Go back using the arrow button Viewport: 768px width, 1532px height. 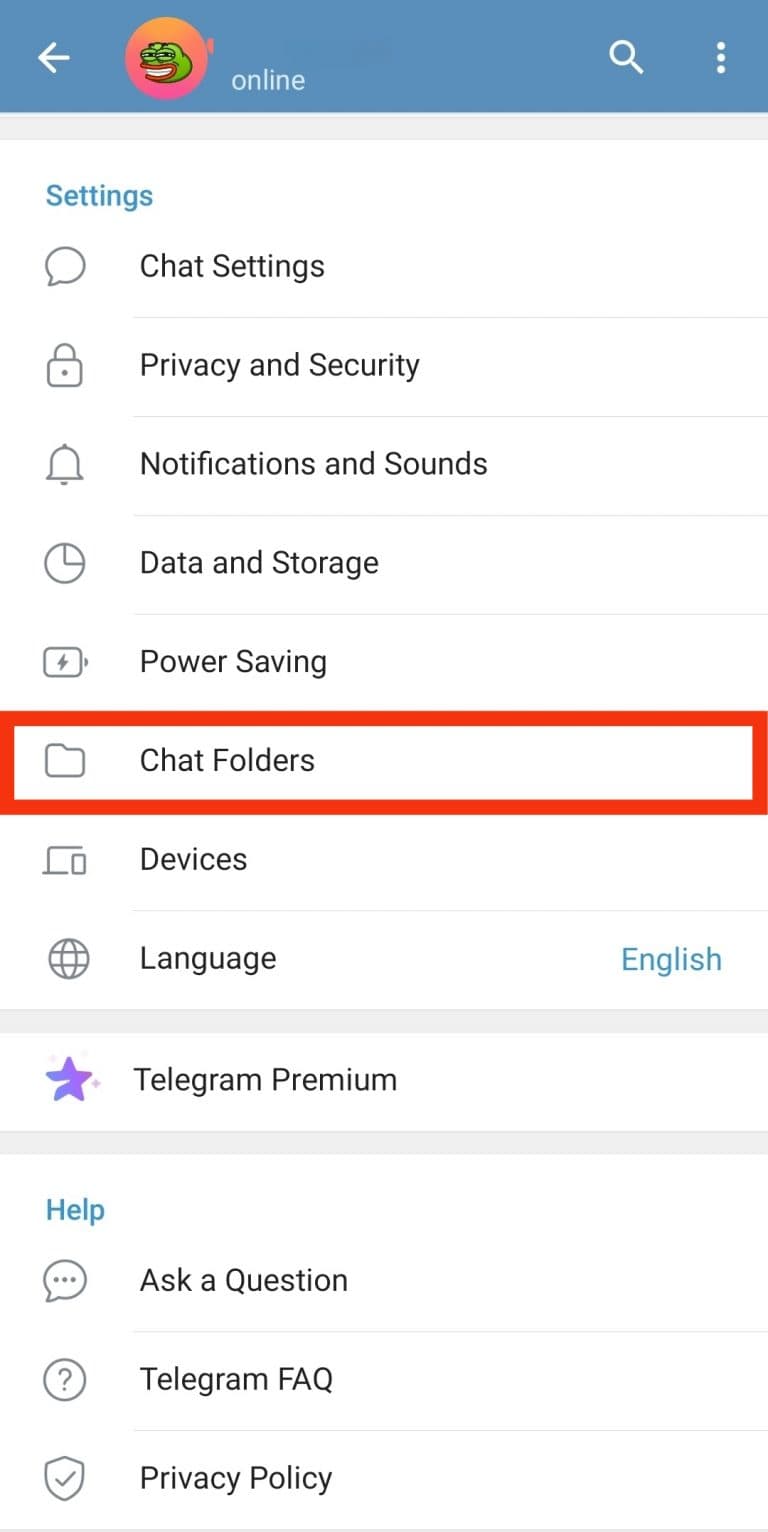[53, 57]
